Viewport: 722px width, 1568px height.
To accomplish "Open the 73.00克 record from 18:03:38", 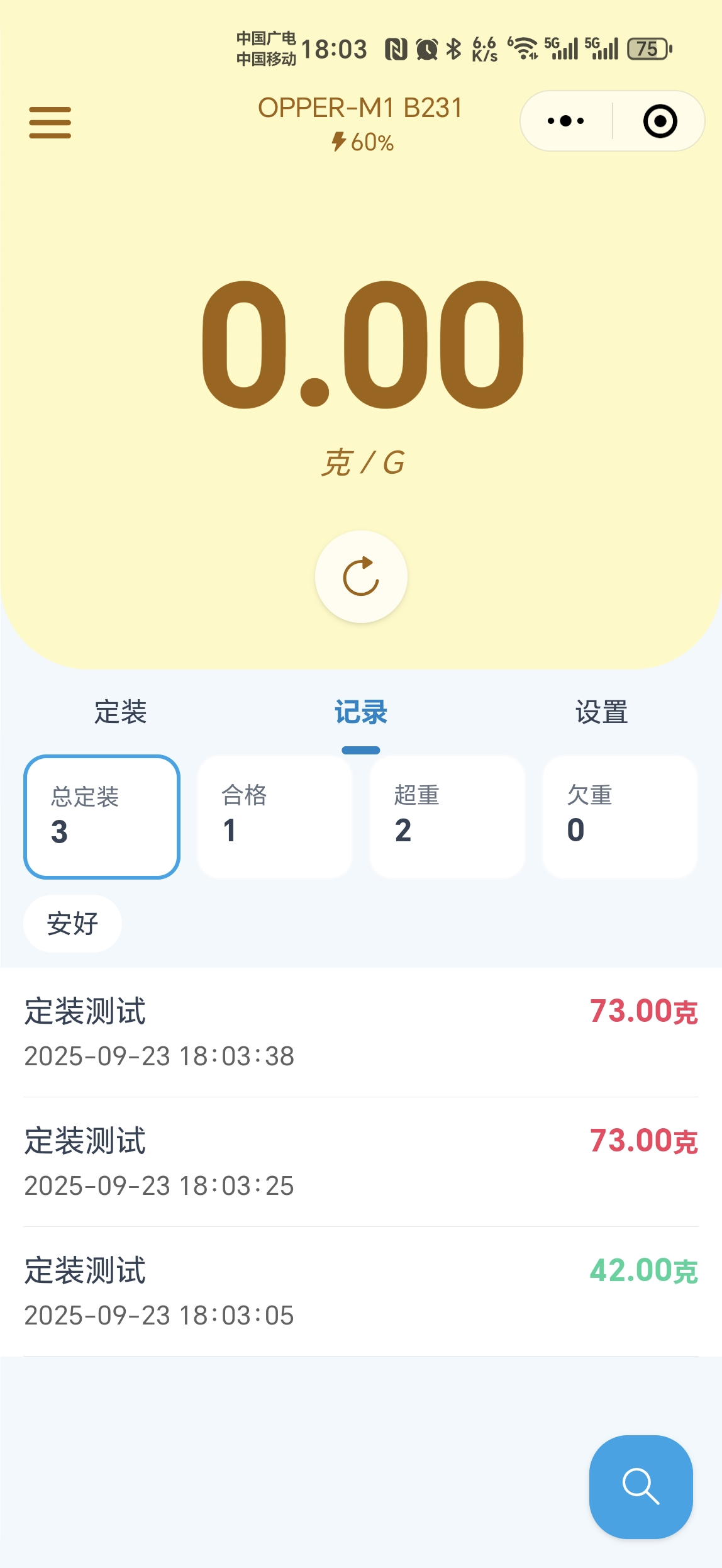I will (361, 1033).
